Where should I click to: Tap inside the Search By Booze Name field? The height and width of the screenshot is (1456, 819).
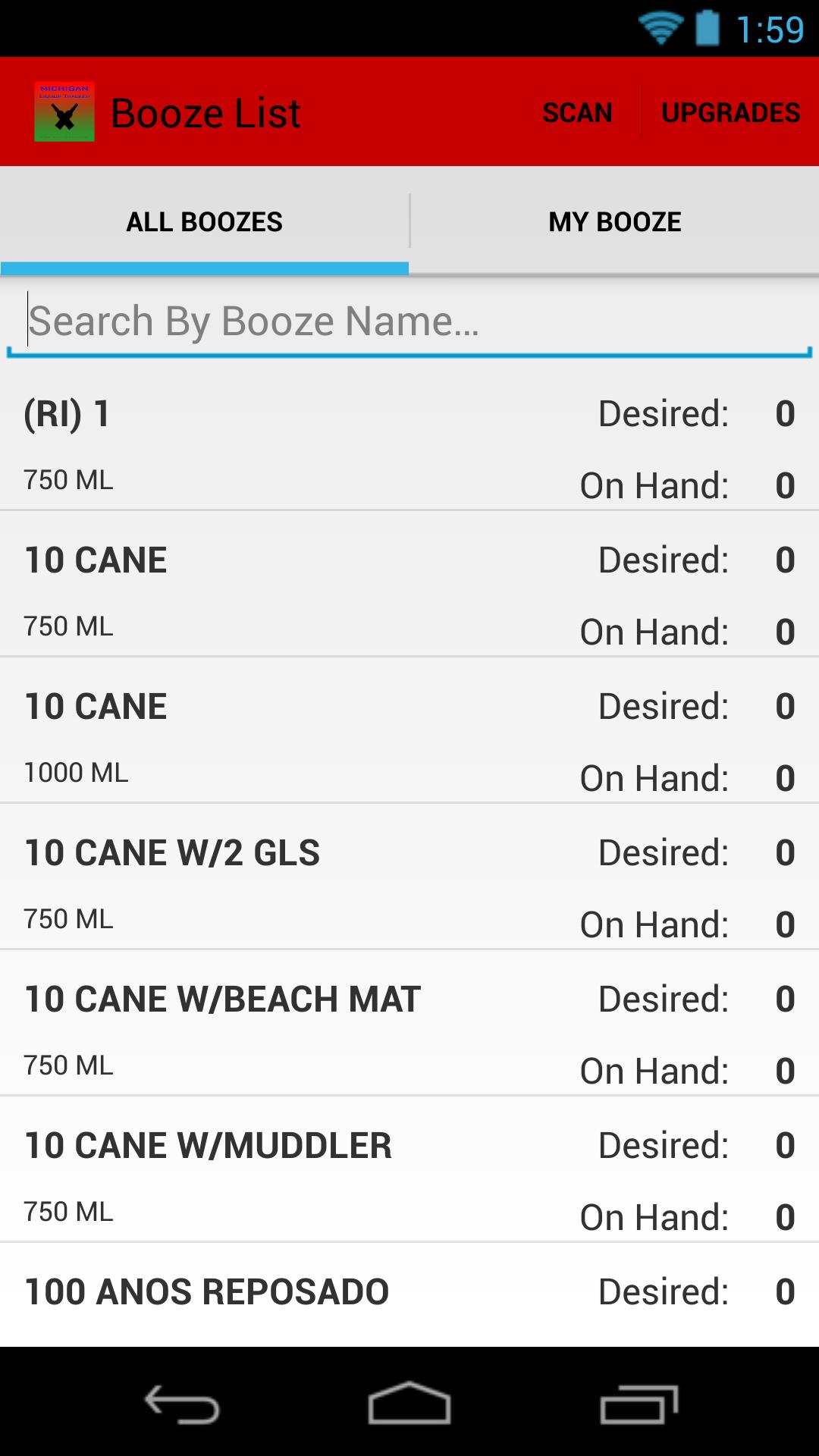click(409, 322)
